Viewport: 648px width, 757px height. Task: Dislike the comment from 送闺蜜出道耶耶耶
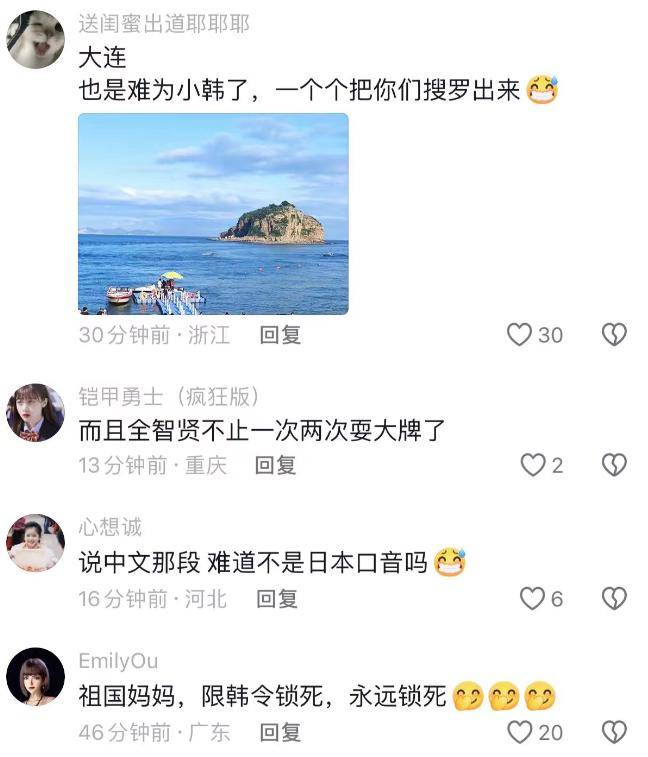pos(614,335)
